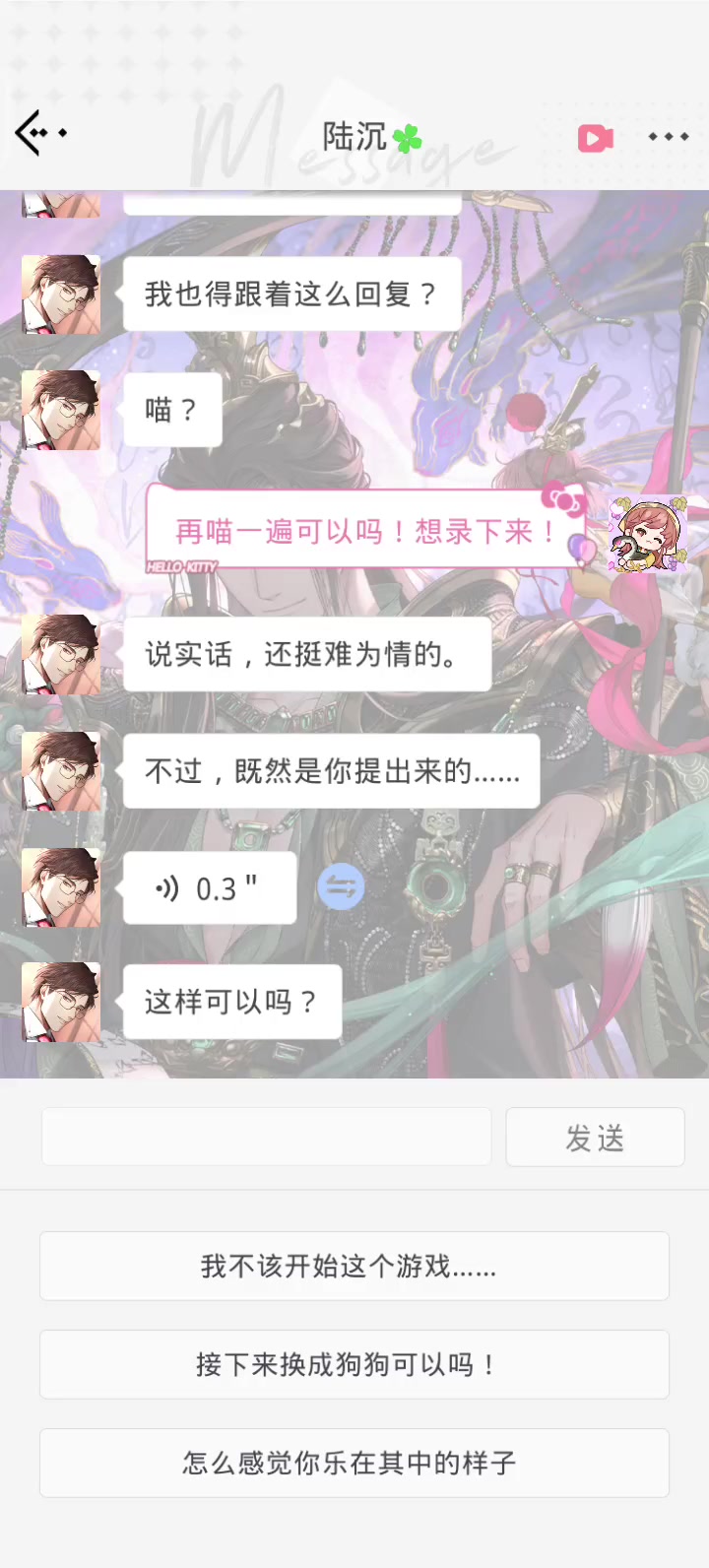Screen dimensions: 709x1568
Task: Open the pink video record icon
Action: [595, 138]
